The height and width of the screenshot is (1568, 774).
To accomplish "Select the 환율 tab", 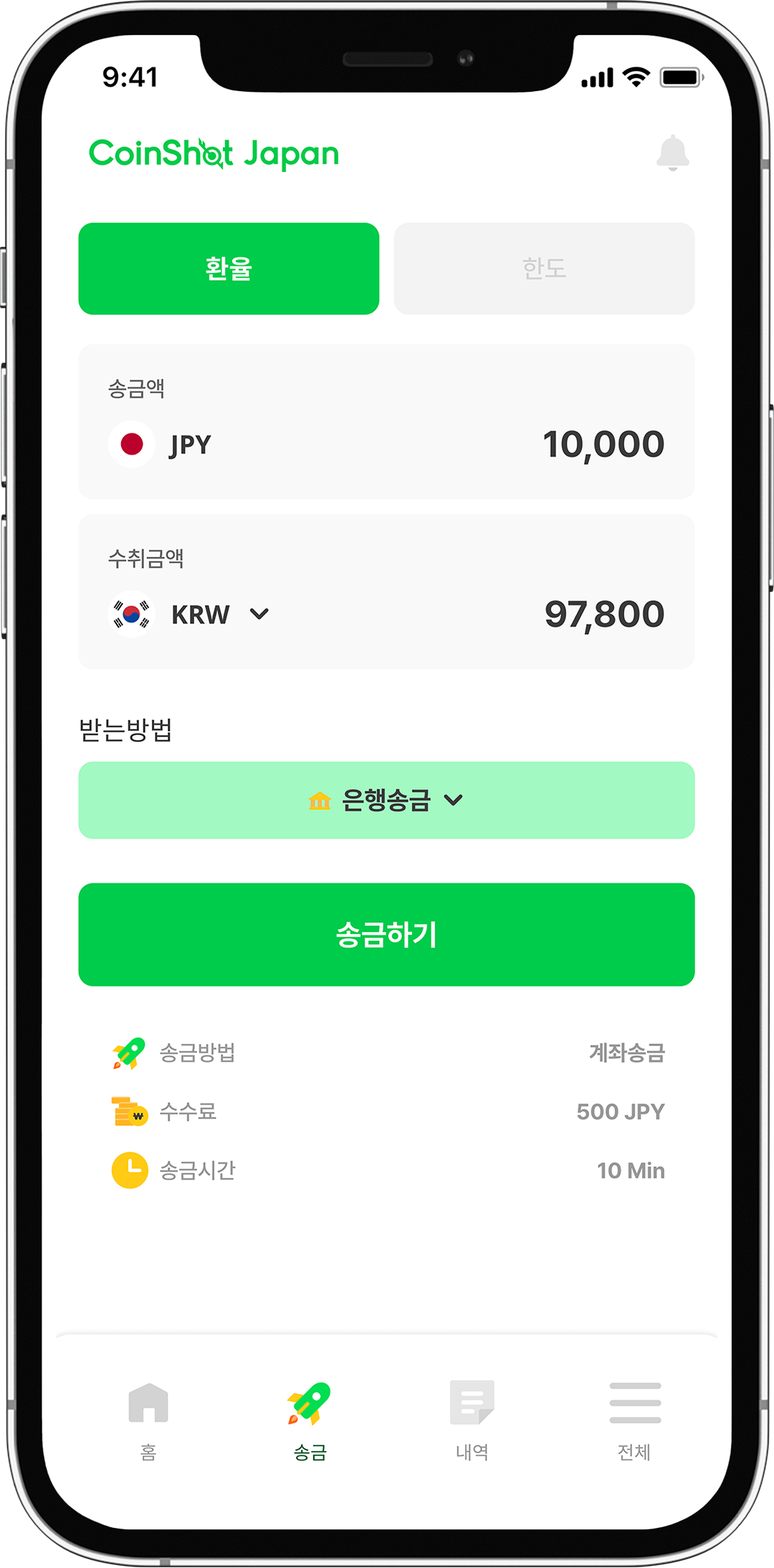I will [229, 269].
